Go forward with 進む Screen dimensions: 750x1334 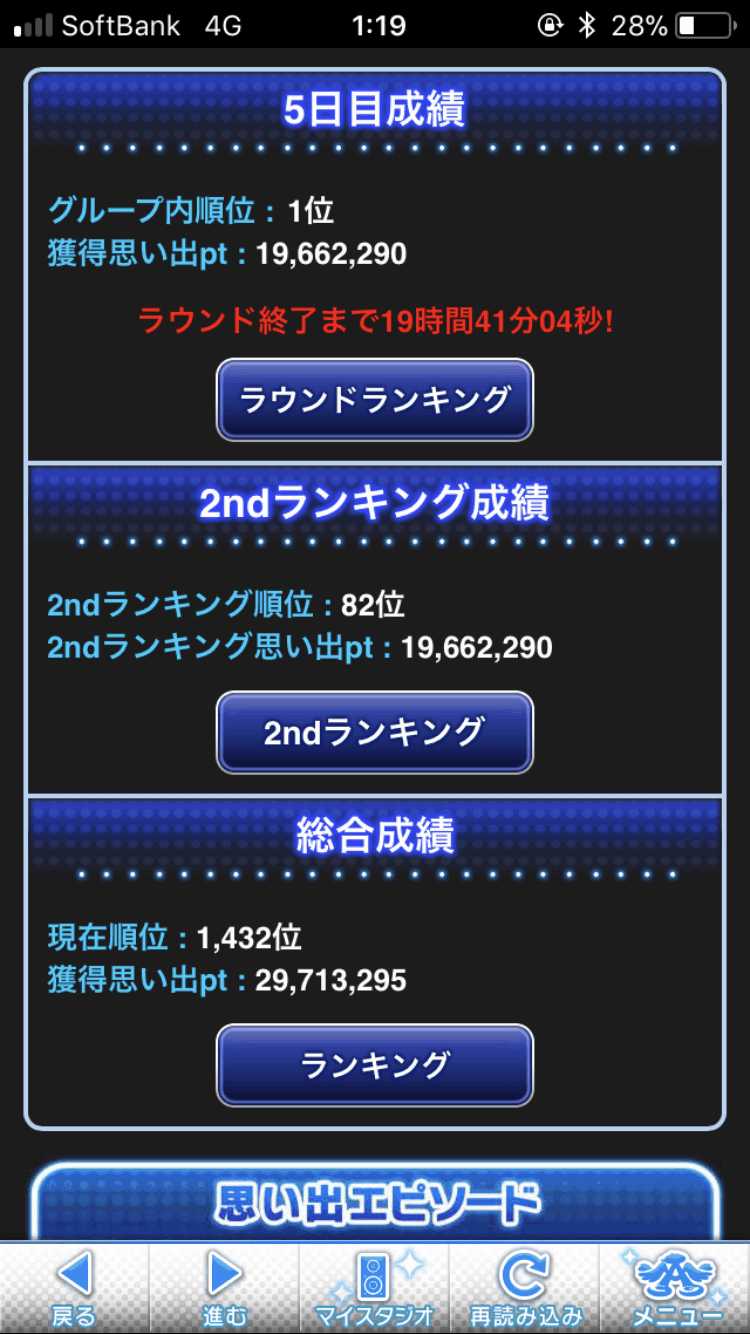(x=224, y=1288)
